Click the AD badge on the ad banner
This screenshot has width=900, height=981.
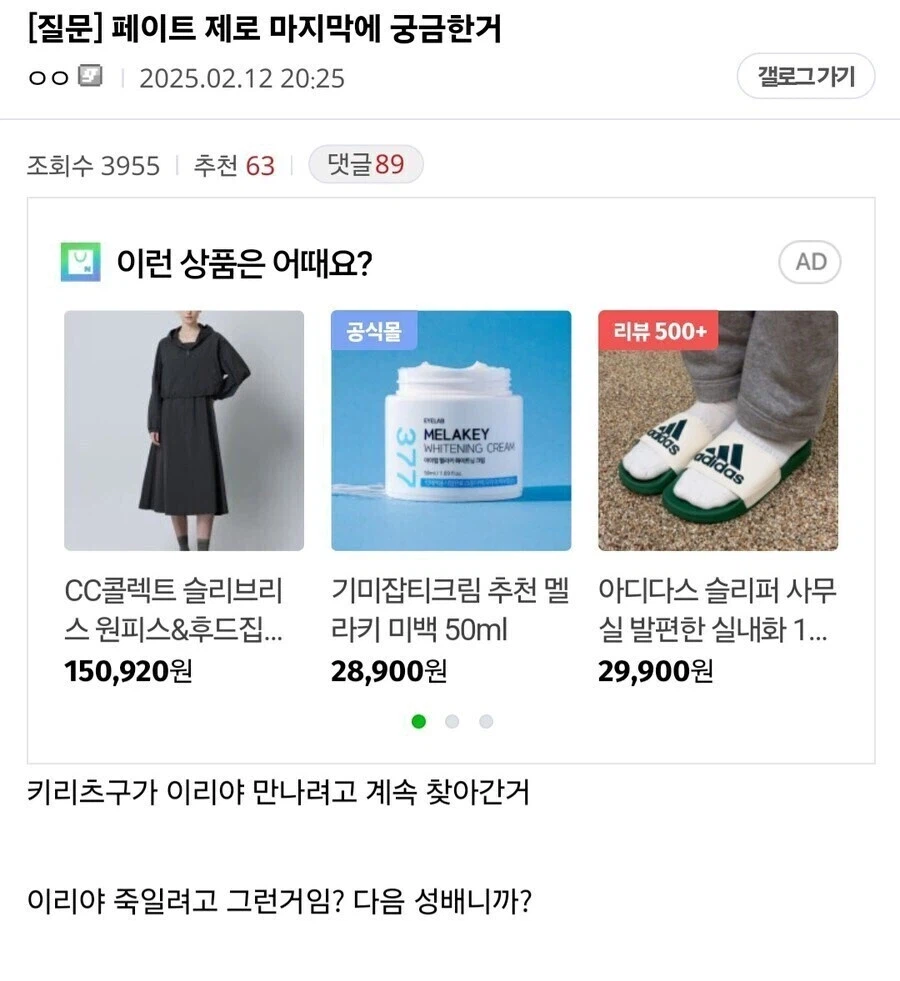tap(809, 262)
